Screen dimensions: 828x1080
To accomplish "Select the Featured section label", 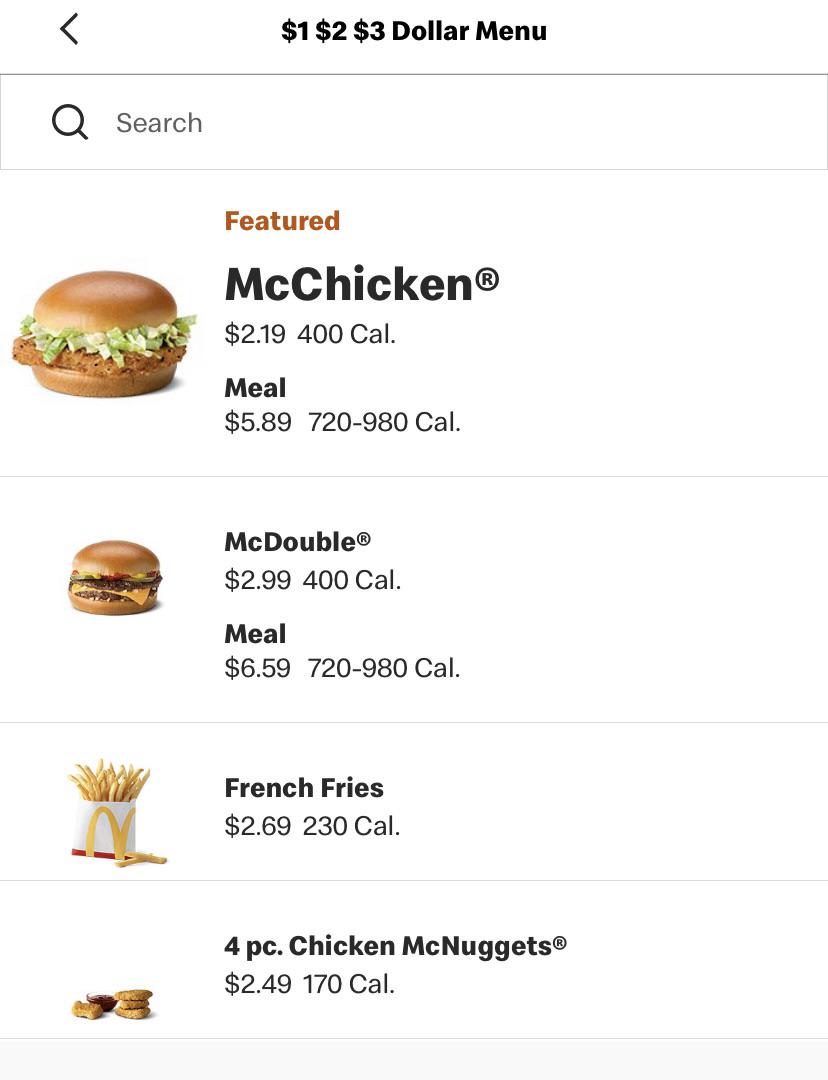I will [x=282, y=220].
